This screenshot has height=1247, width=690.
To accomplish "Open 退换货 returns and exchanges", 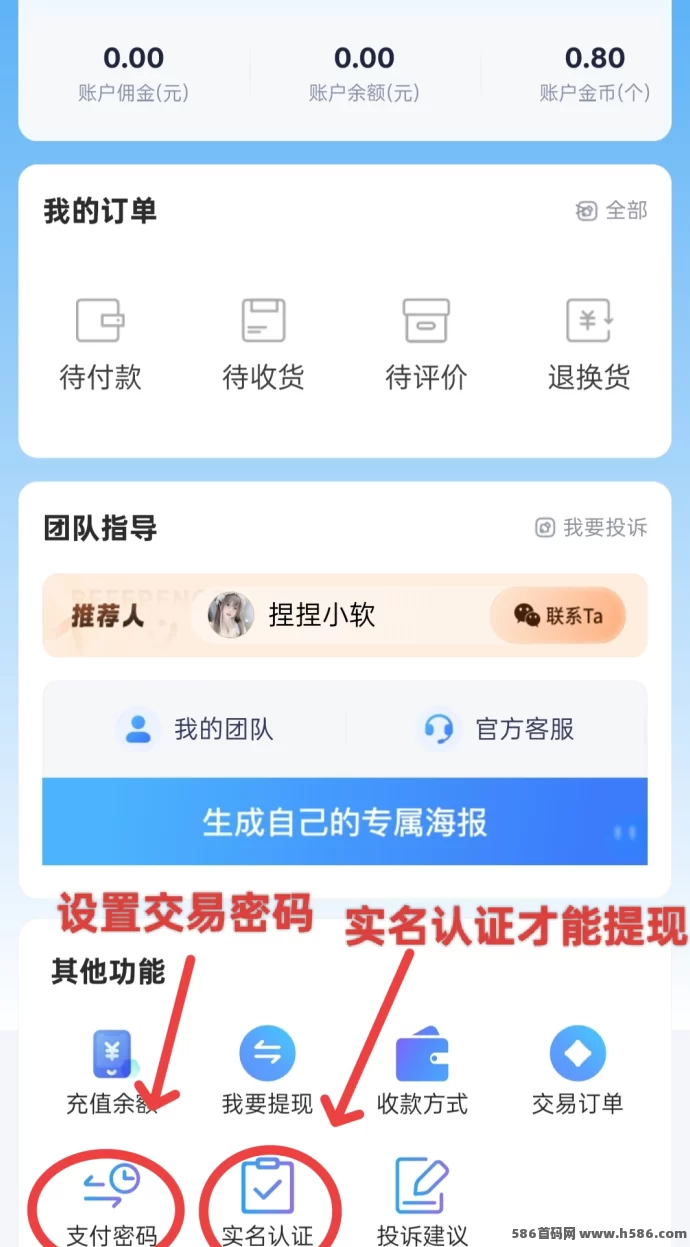I will coord(589,343).
